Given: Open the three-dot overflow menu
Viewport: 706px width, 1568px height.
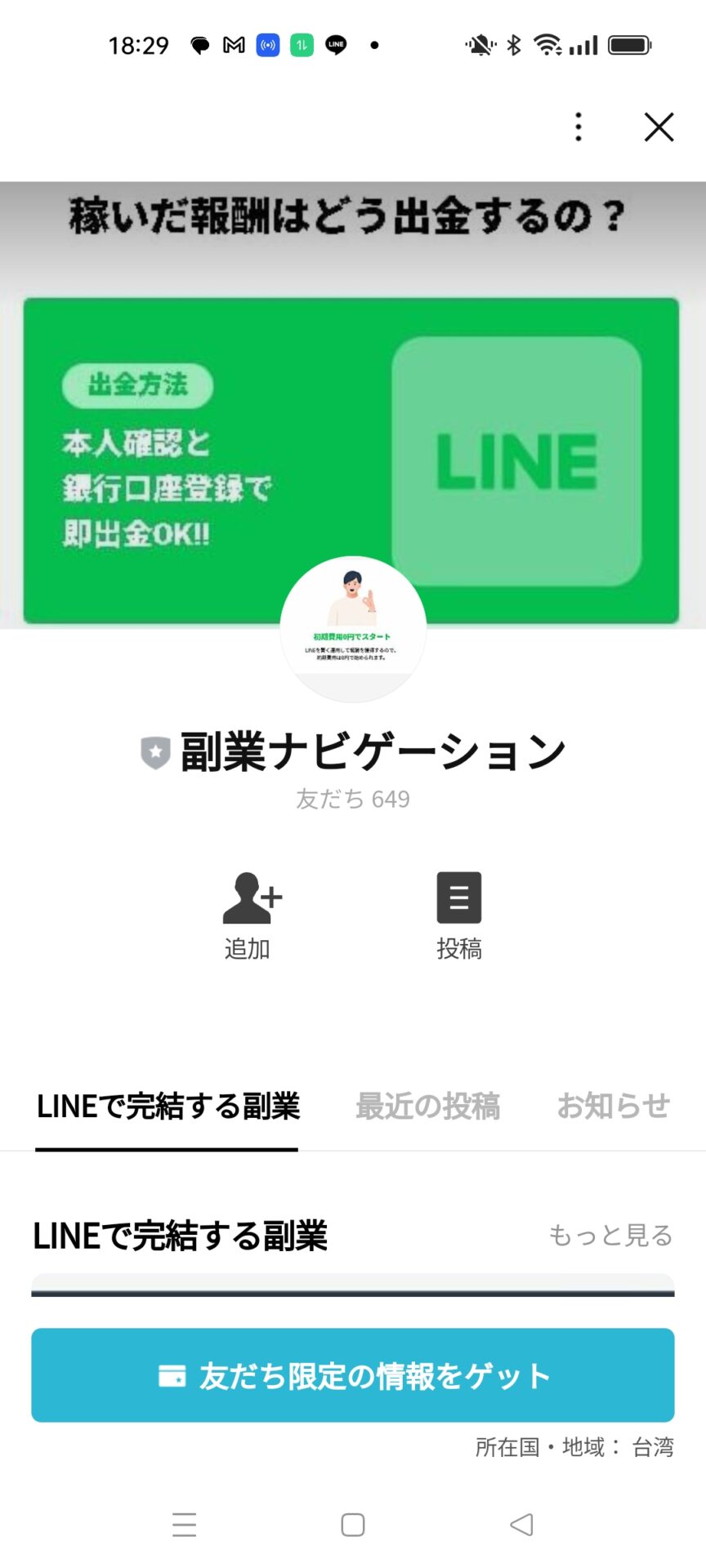Looking at the screenshot, I should tap(579, 127).
